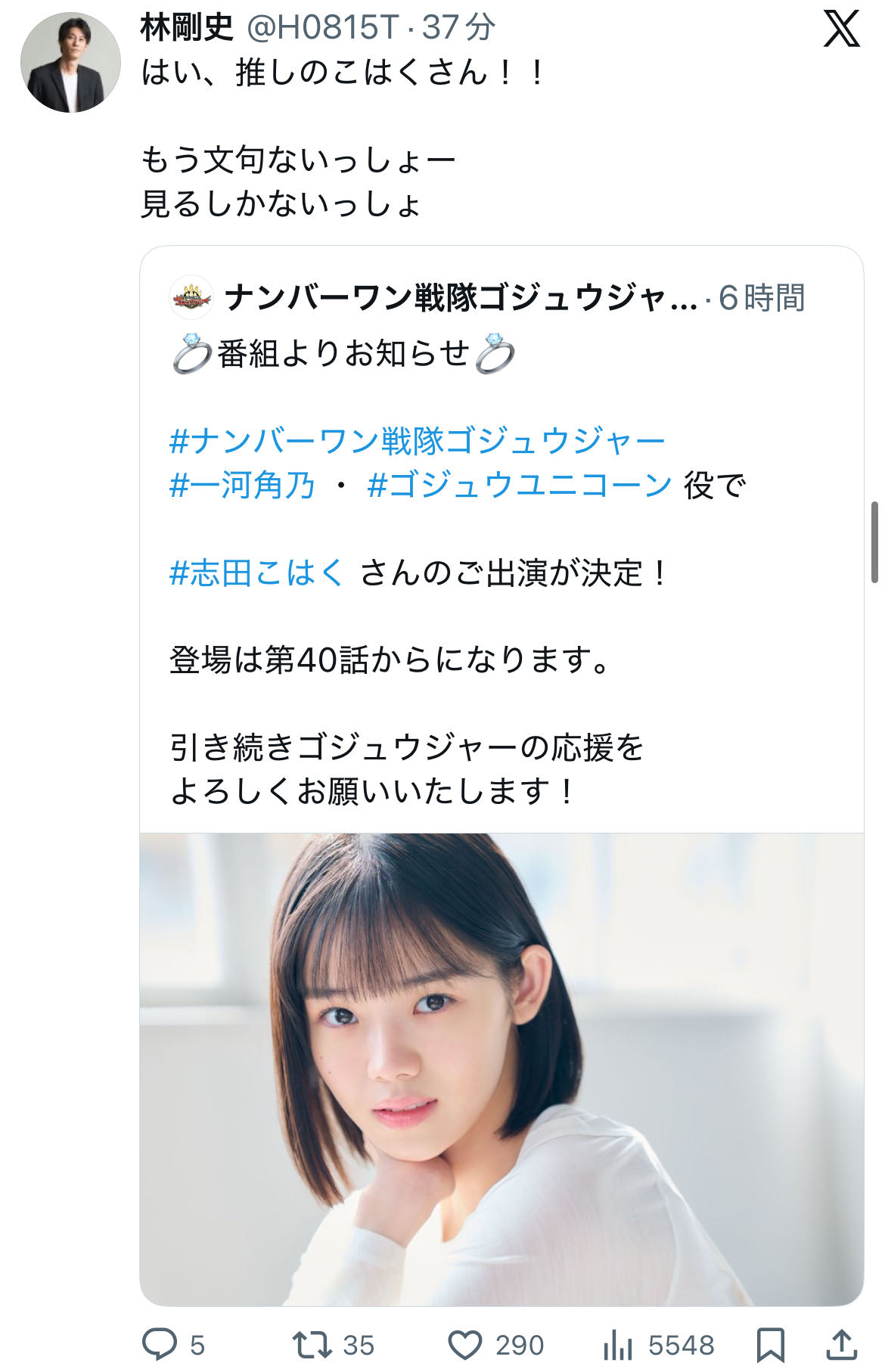The width and height of the screenshot is (885, 1372).
Task: Open the #一河角乃 hashtag
Action: coord(242,485)
